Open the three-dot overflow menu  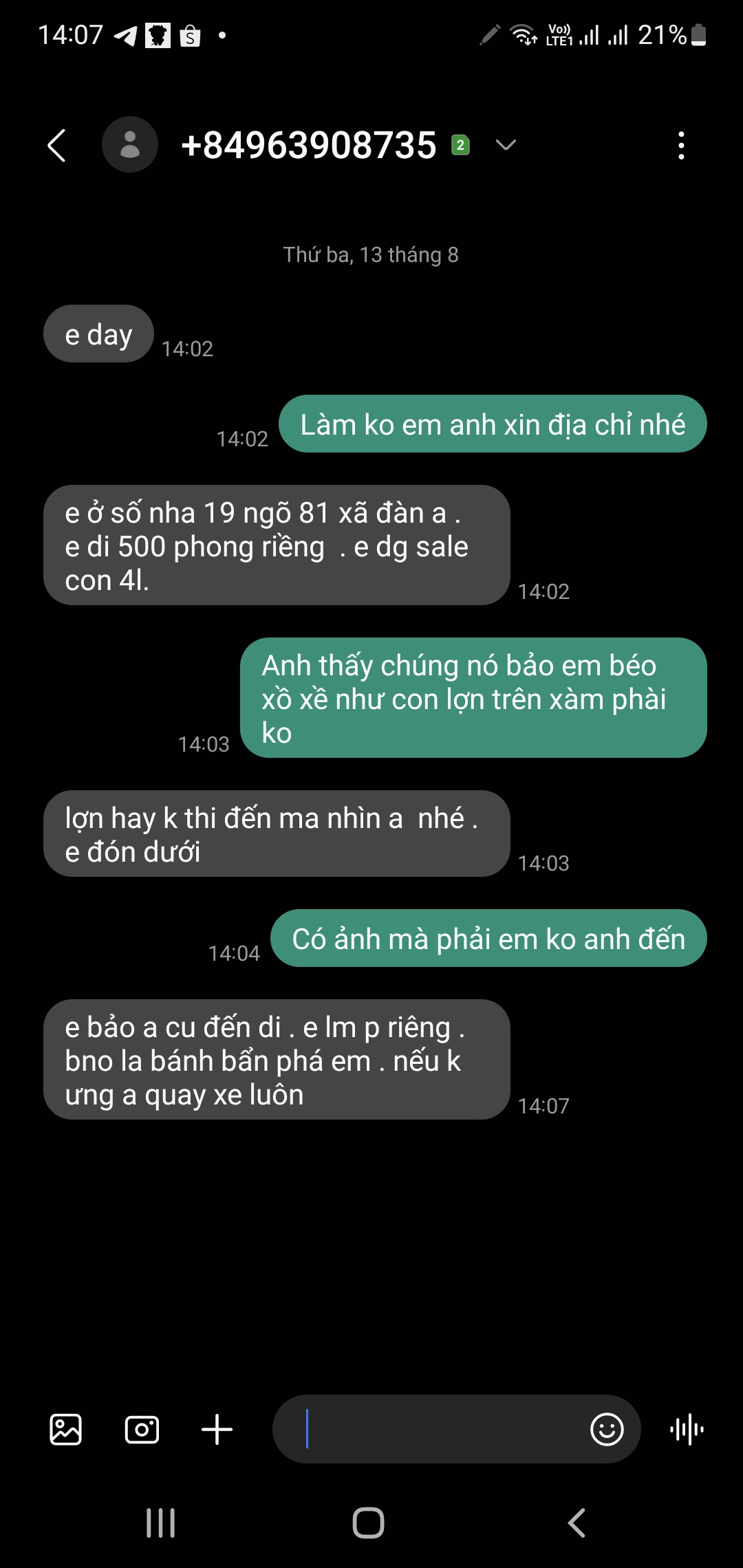pos(681,146)
